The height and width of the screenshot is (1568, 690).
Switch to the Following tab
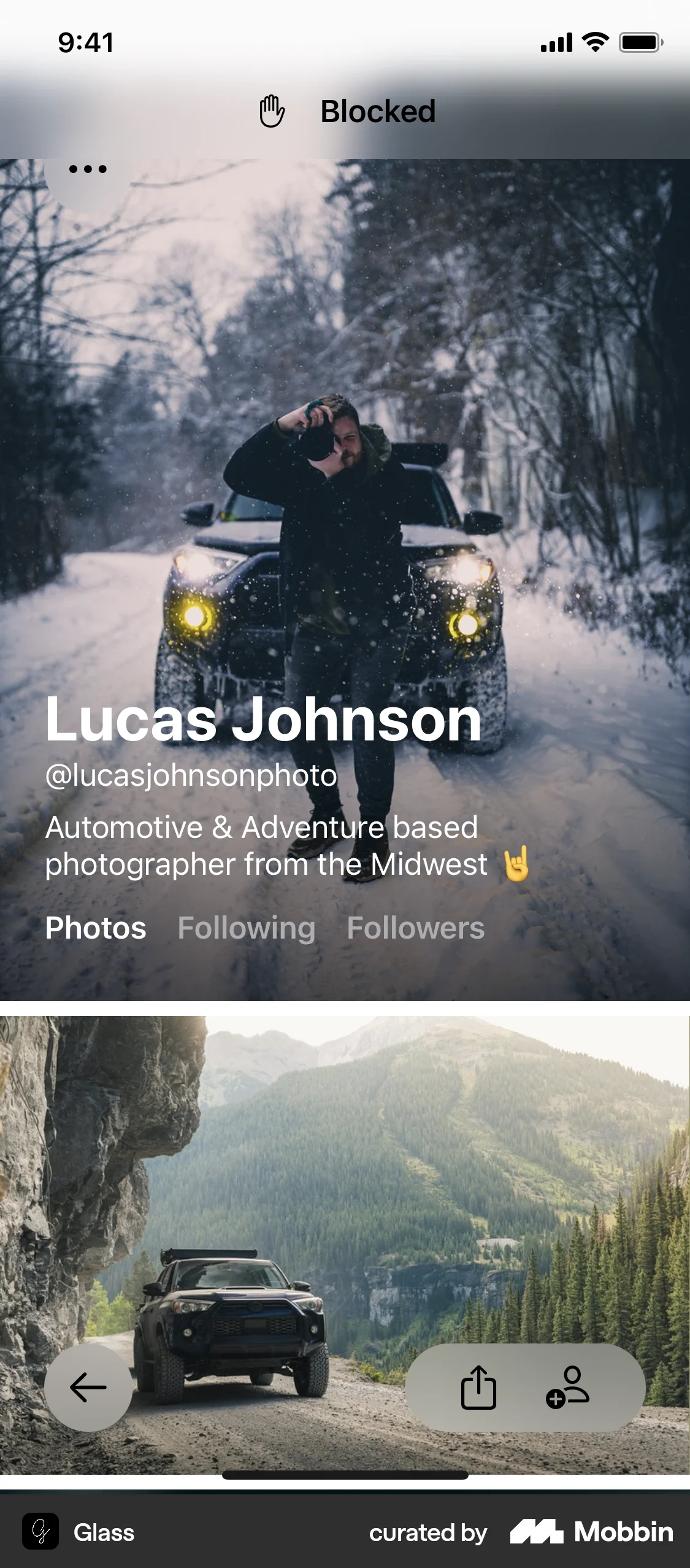click(246, 928)
